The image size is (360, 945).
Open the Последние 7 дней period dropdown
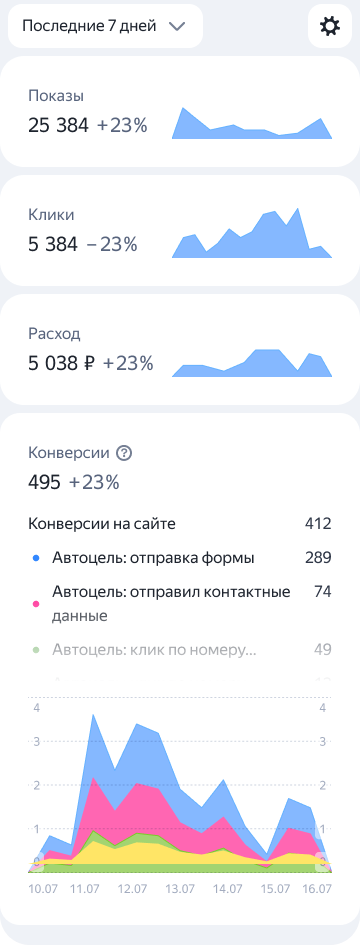tap(105, 26)
